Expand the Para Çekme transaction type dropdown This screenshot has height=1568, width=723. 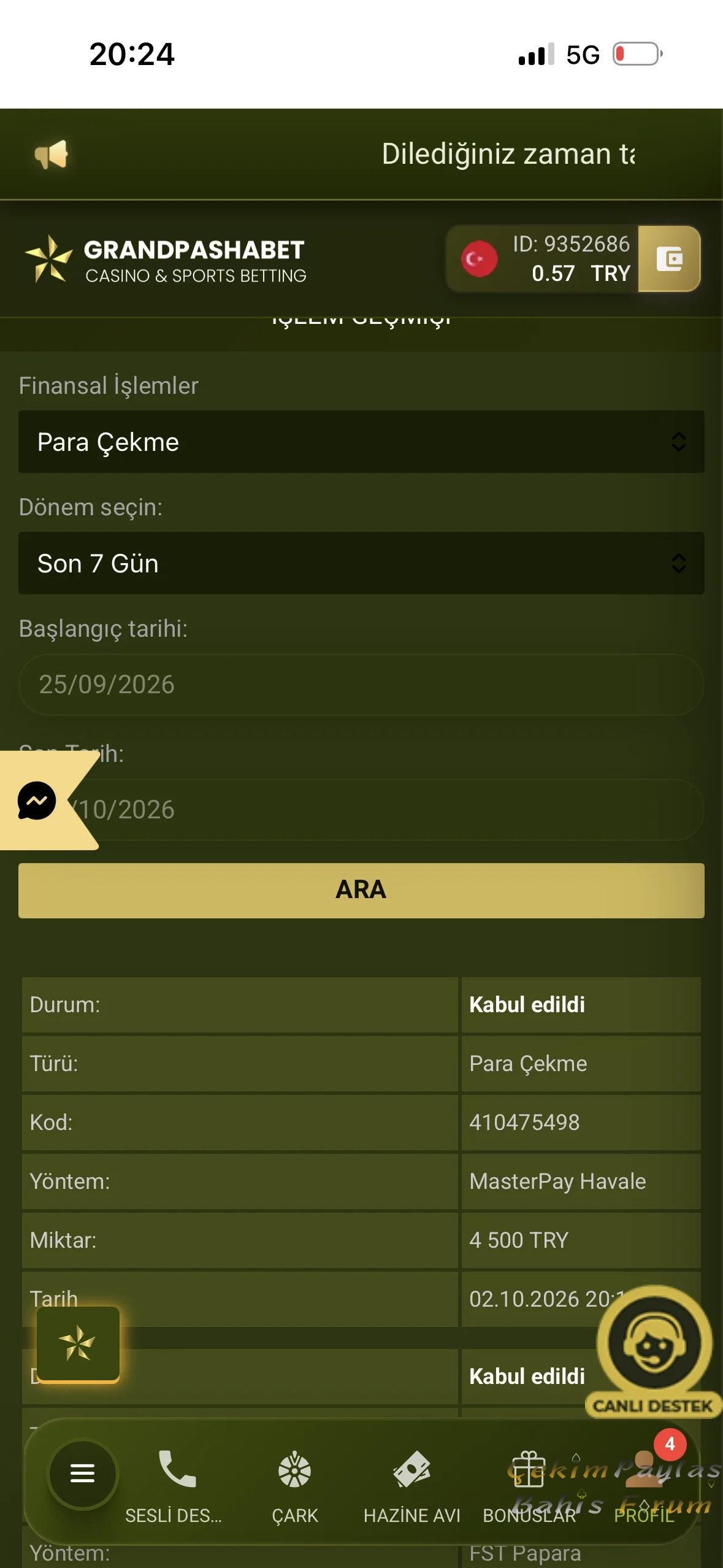361,442
